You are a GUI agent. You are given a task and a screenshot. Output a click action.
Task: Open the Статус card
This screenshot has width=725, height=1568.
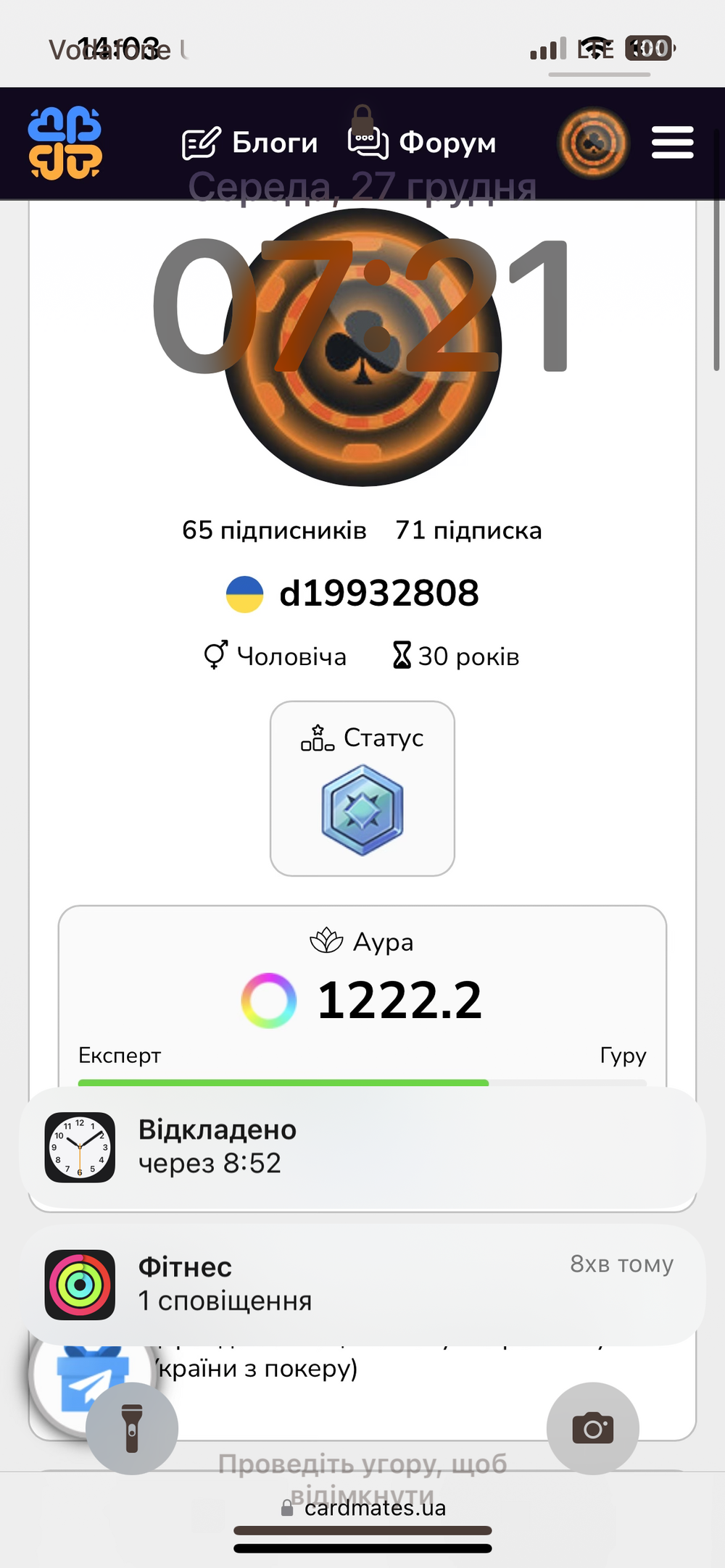pyautogui.click(x=362, y=788)
